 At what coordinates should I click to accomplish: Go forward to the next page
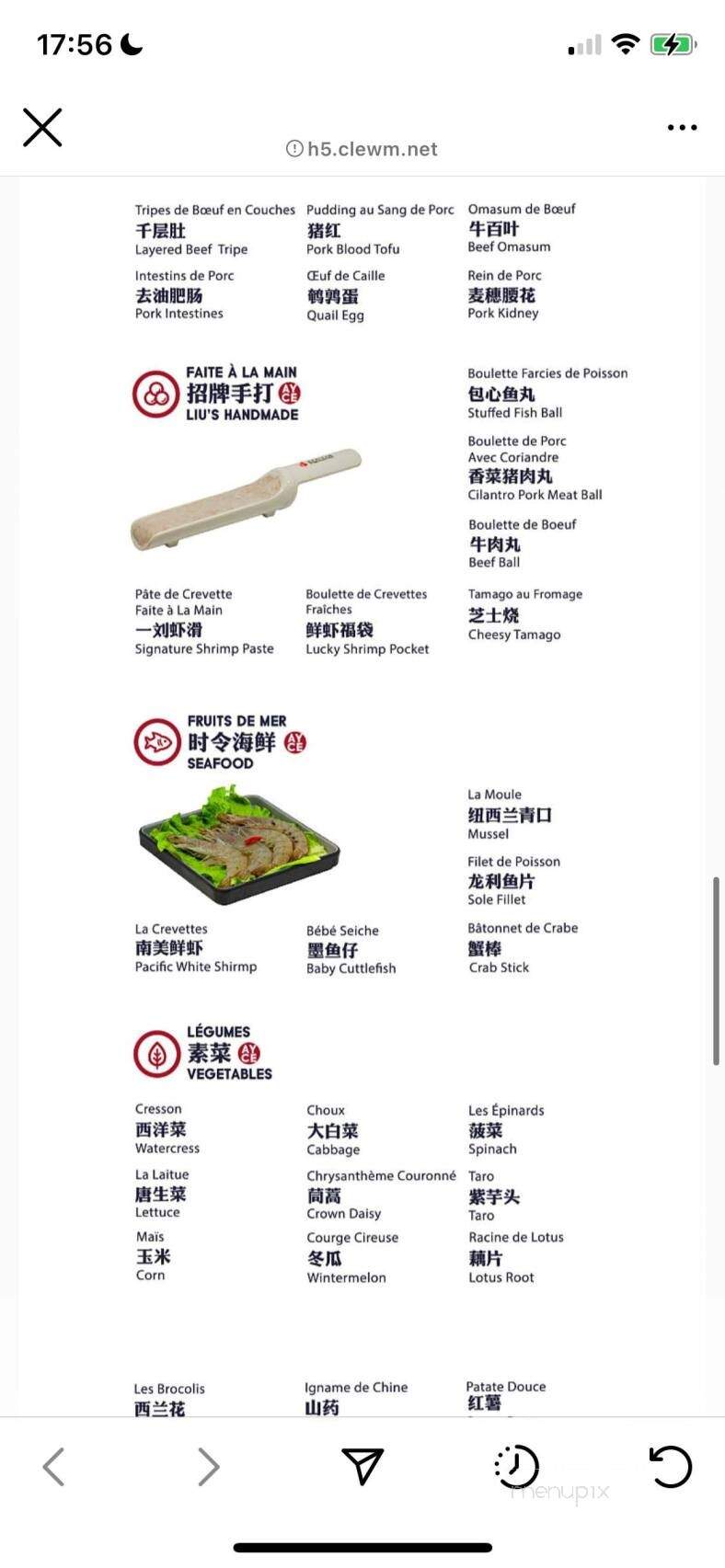tap(209, 1466)
